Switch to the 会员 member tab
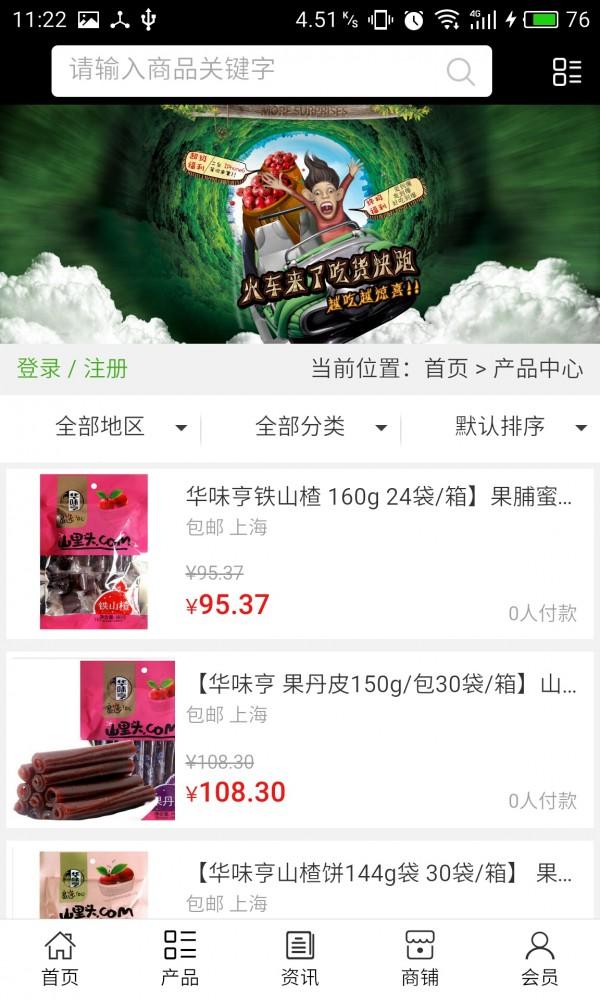Image resolution: width=600 pixels, height=1000 pixels. pos(540,958)
